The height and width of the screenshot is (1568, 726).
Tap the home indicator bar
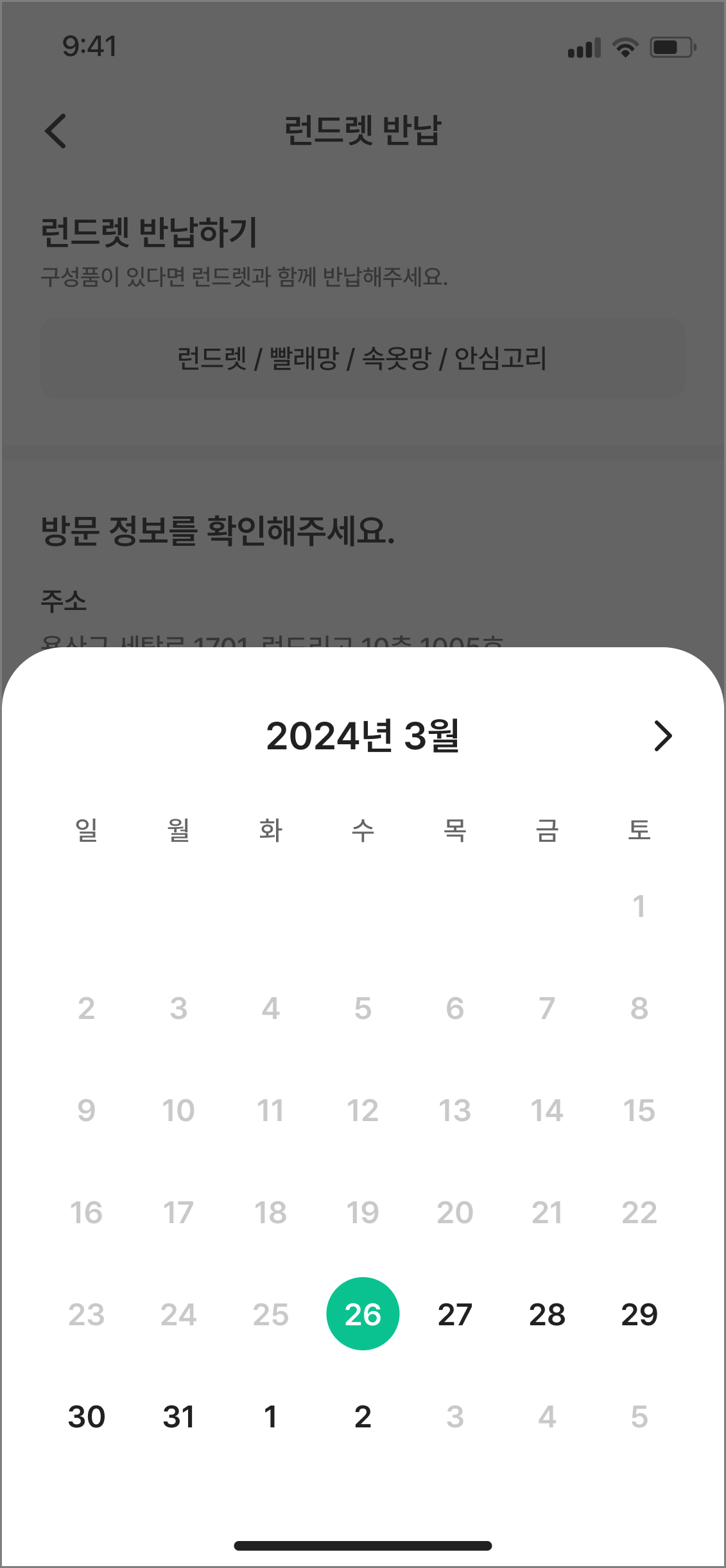click(363, 1544)
